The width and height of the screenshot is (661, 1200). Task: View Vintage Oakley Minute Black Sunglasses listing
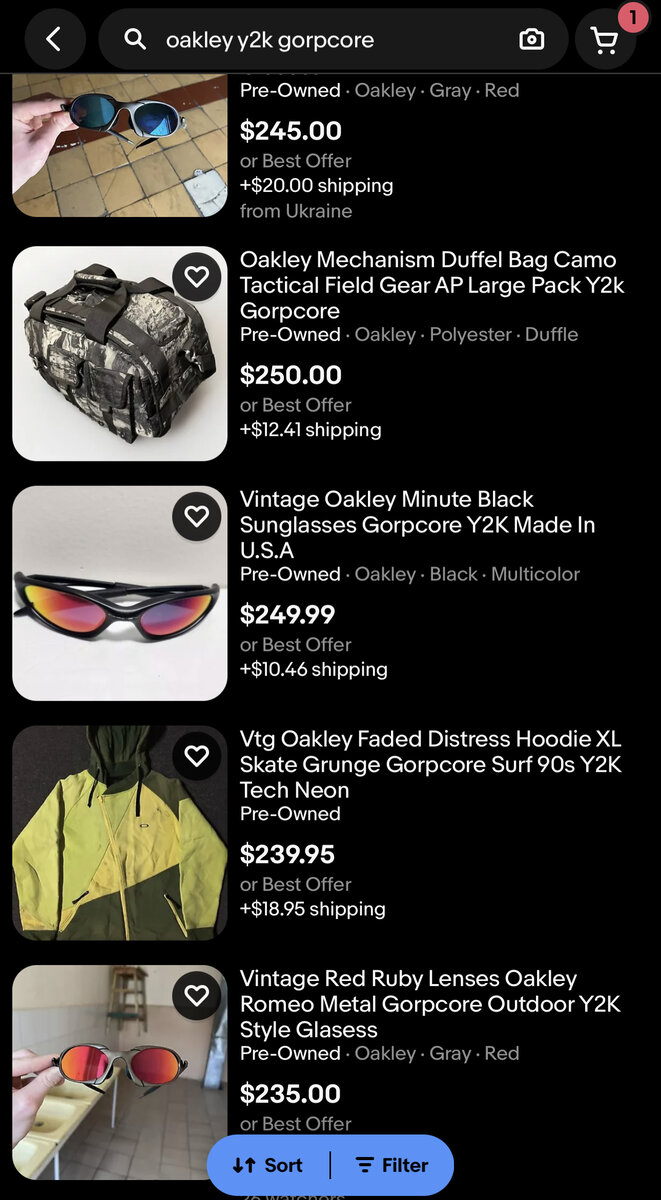pyautogui.click(x=416, y=524)
